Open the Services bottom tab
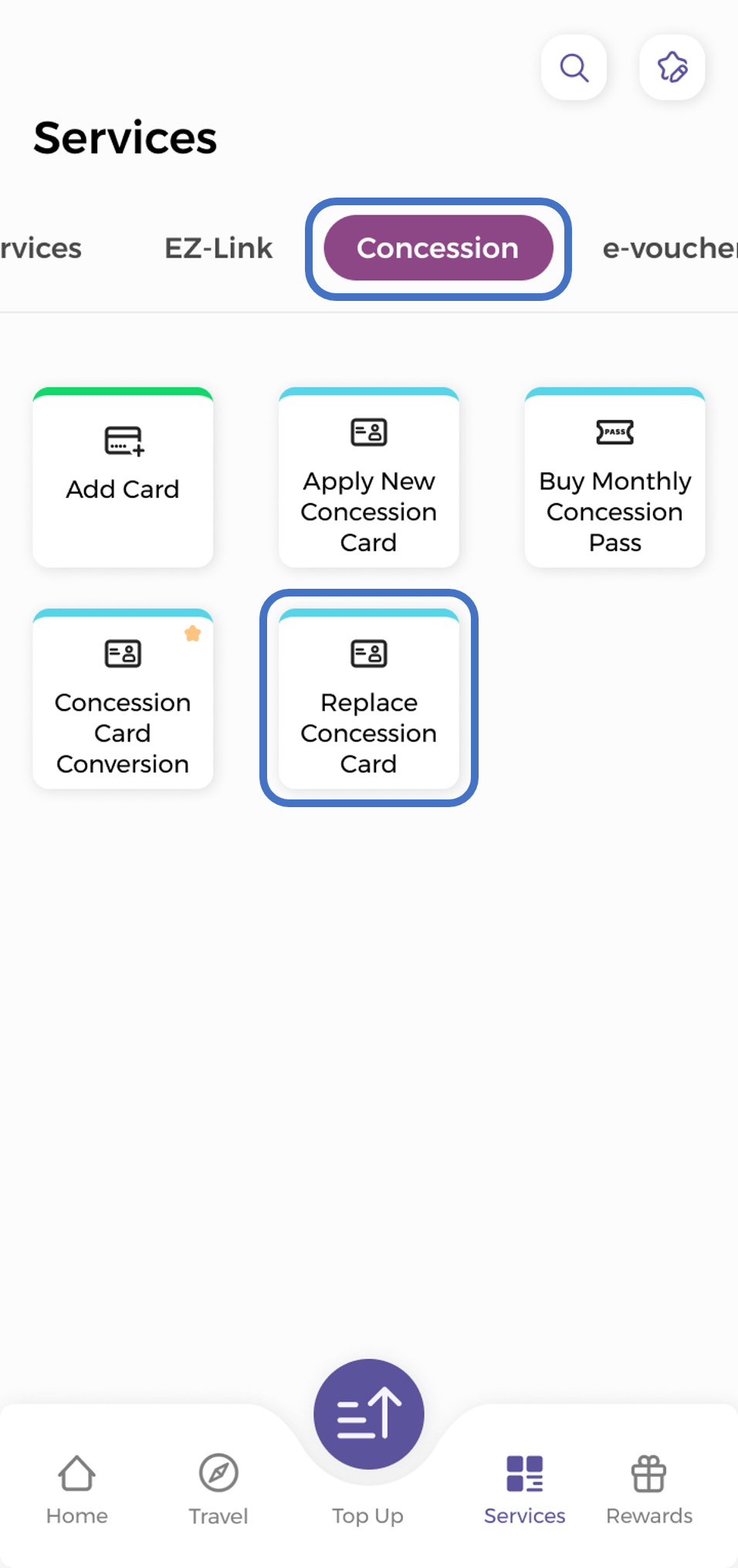Image resolution: width=738 pixels, height=1568 pixels. coord(525,1489)
